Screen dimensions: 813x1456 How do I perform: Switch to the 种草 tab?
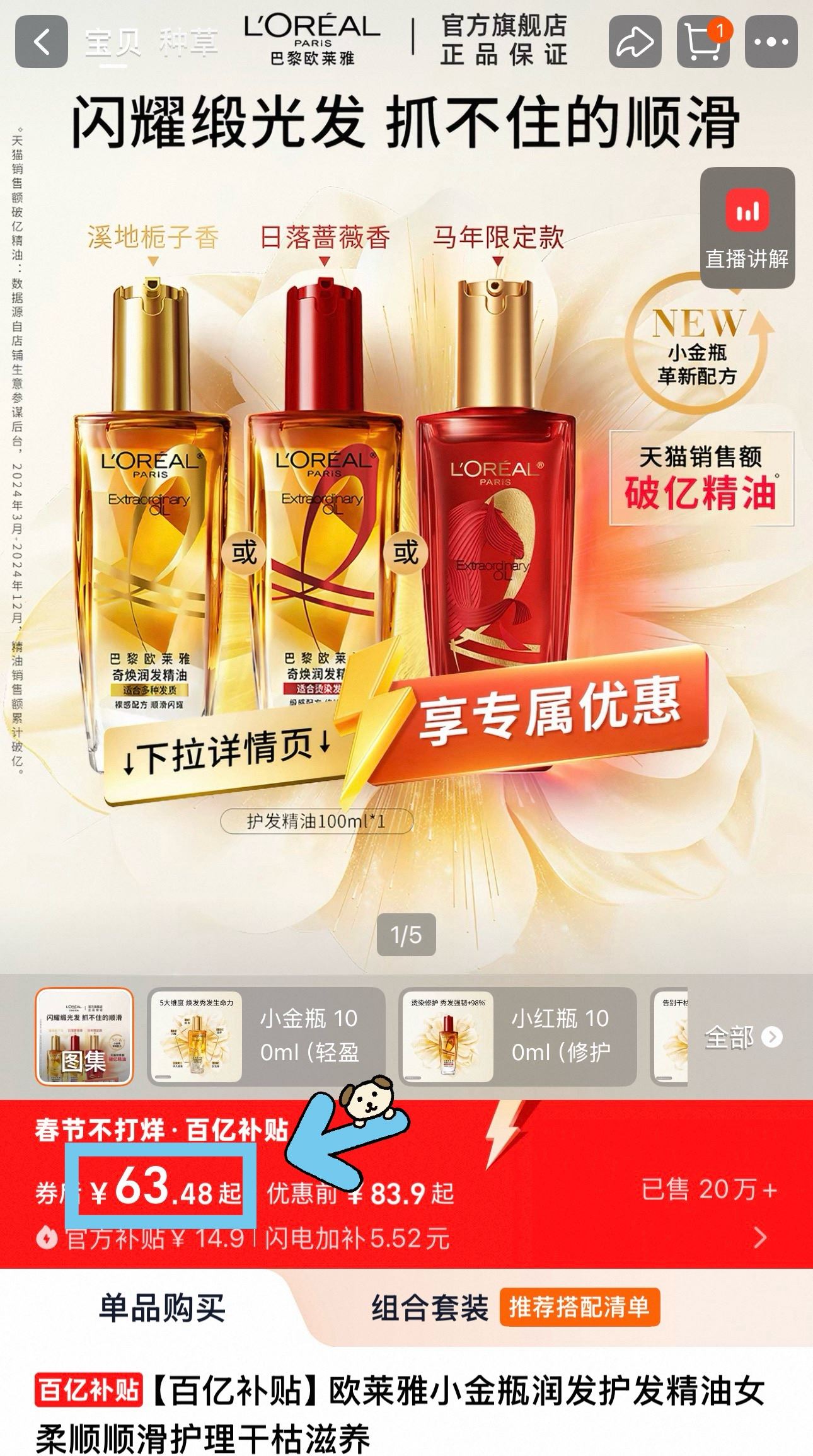coord(188,42)
